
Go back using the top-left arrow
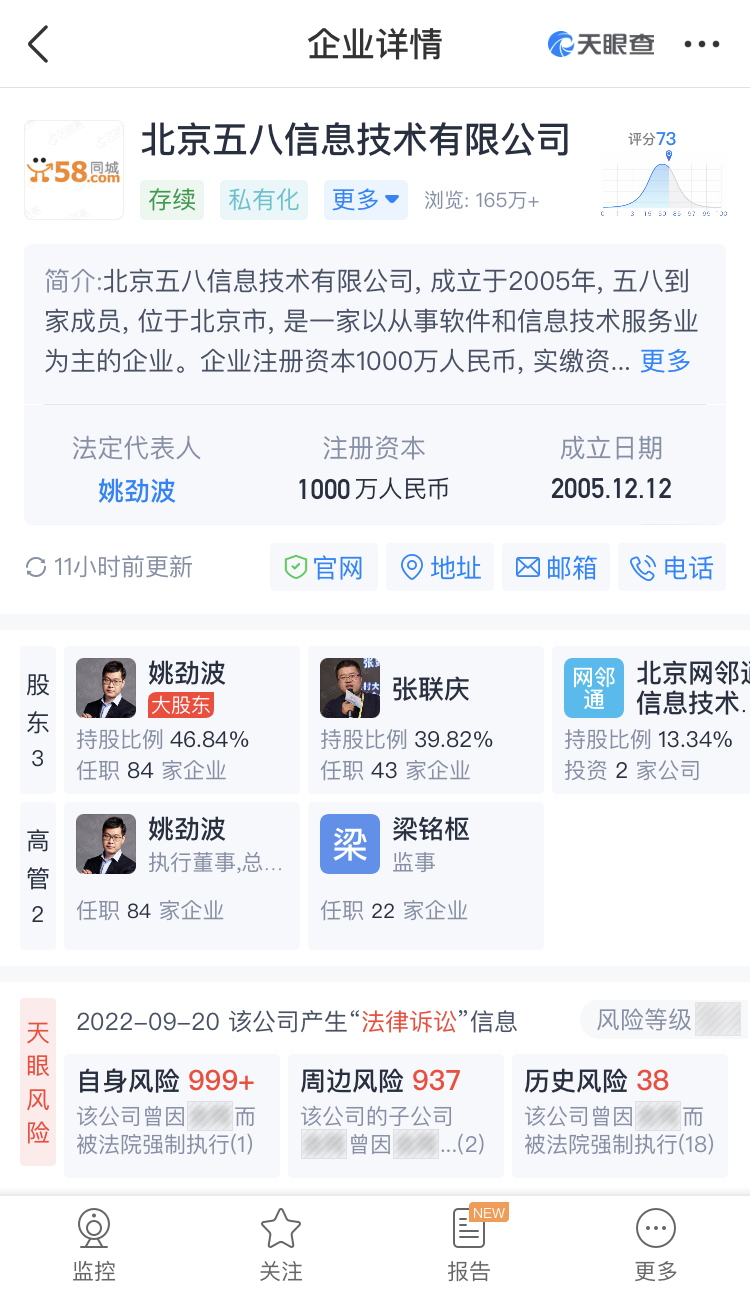point(38,44)
